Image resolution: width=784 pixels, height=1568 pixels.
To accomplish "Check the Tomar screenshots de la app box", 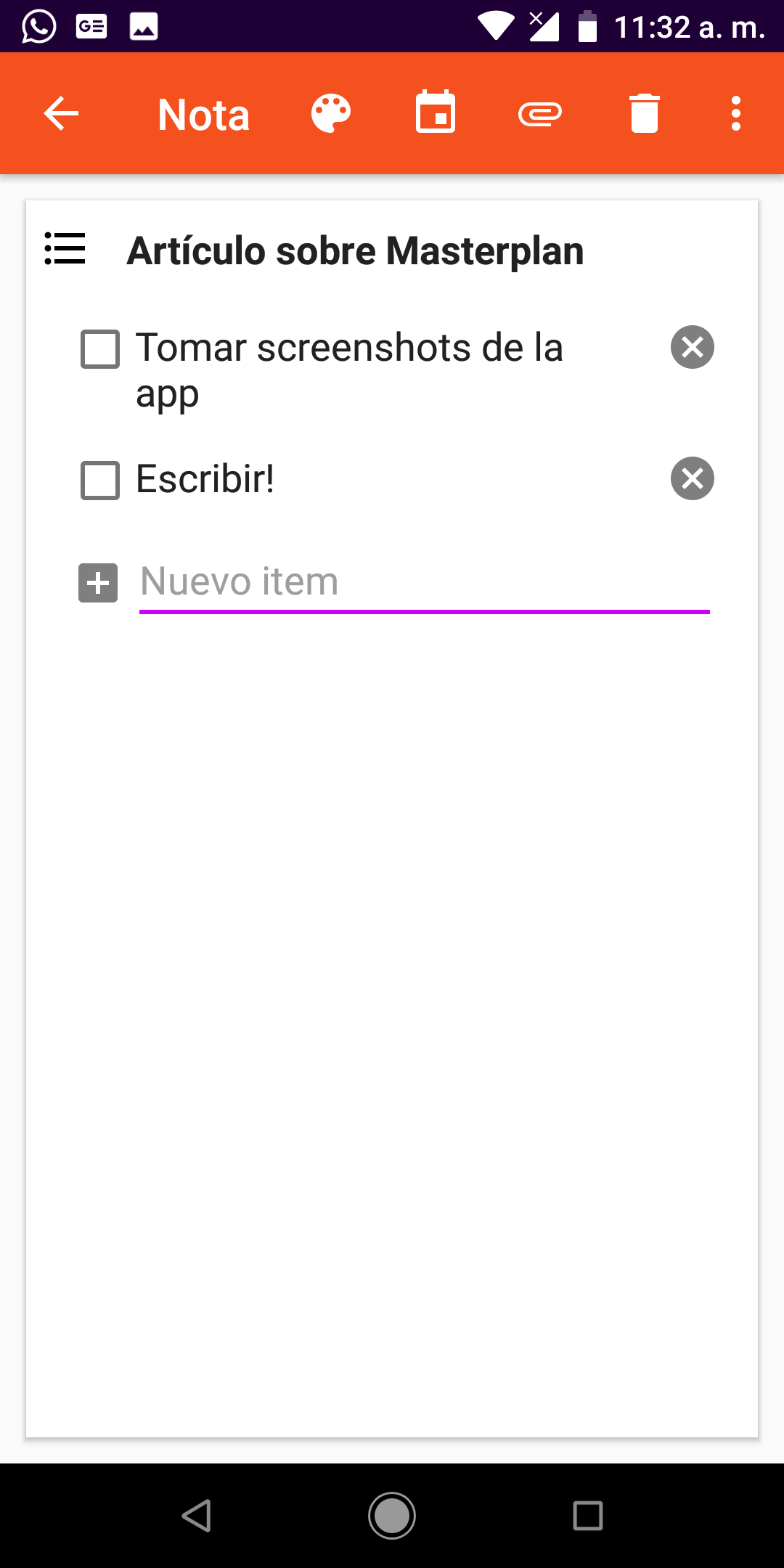I will [x=100, y=349].
